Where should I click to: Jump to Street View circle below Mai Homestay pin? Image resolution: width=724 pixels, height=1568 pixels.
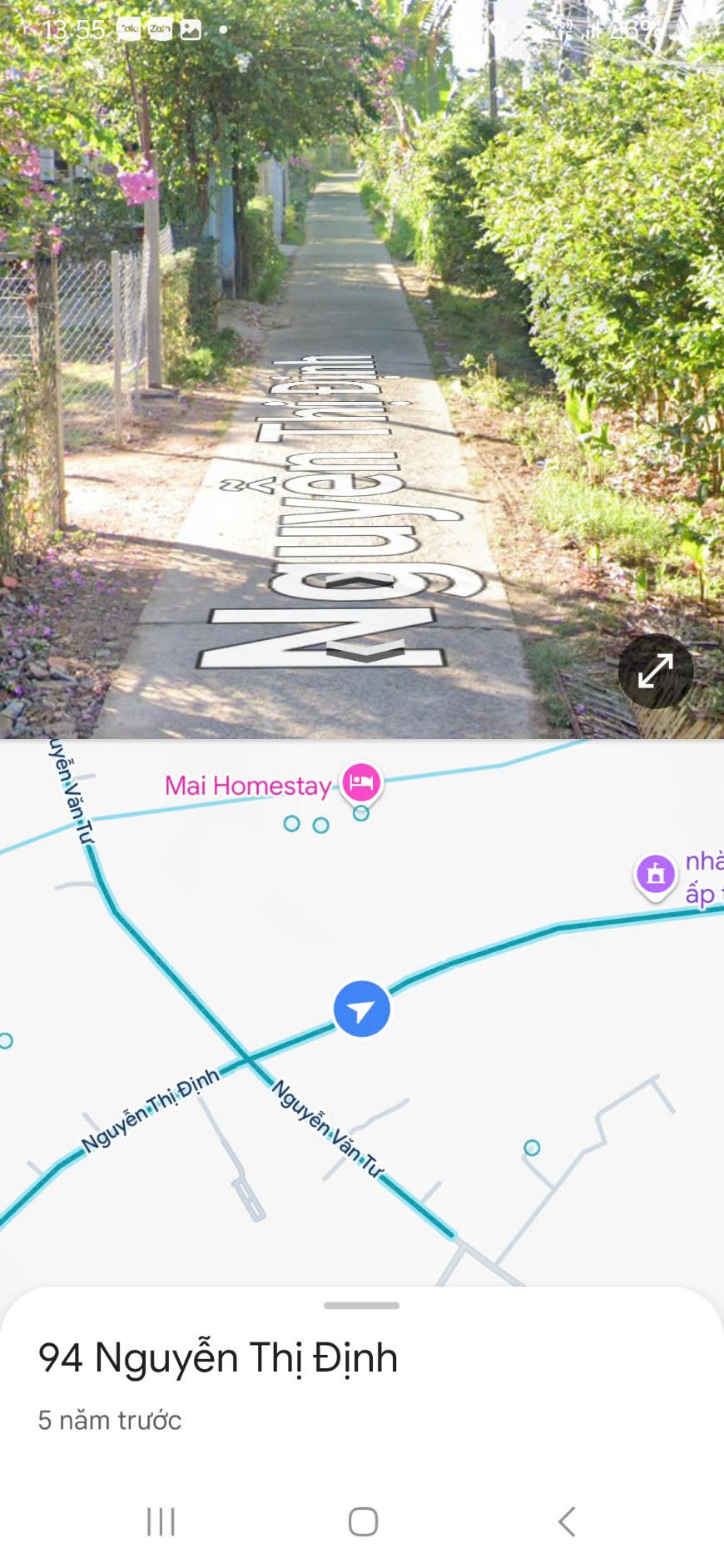360,813
